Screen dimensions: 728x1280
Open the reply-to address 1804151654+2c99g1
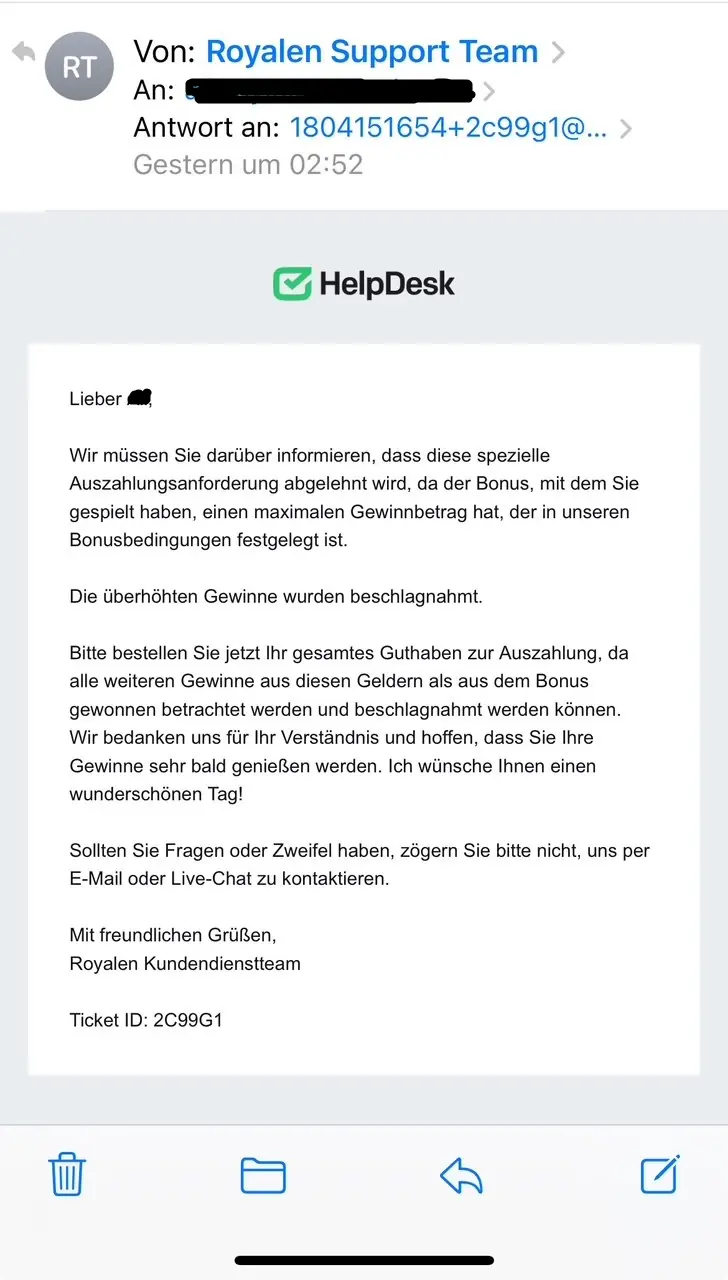tap(448, 128)
